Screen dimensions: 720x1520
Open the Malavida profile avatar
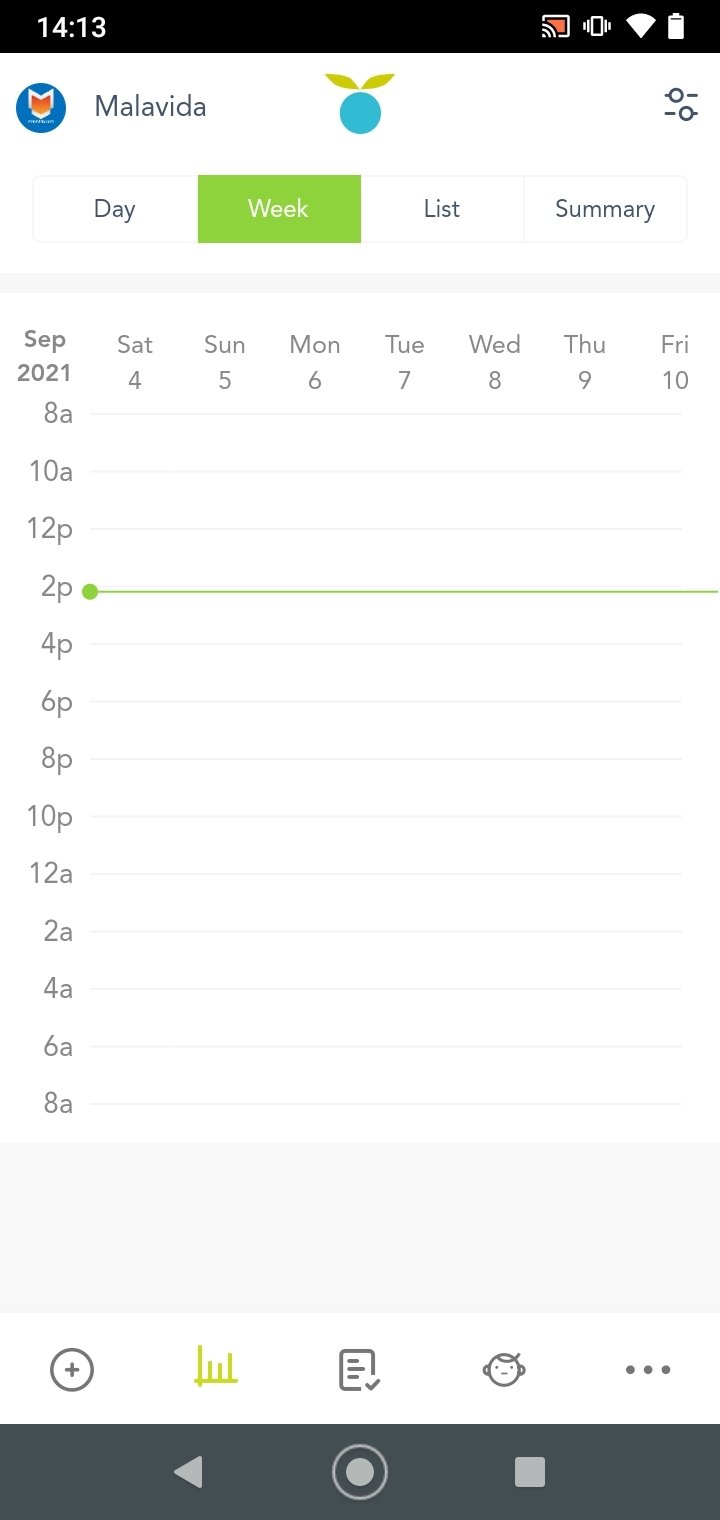pos(41,107)
